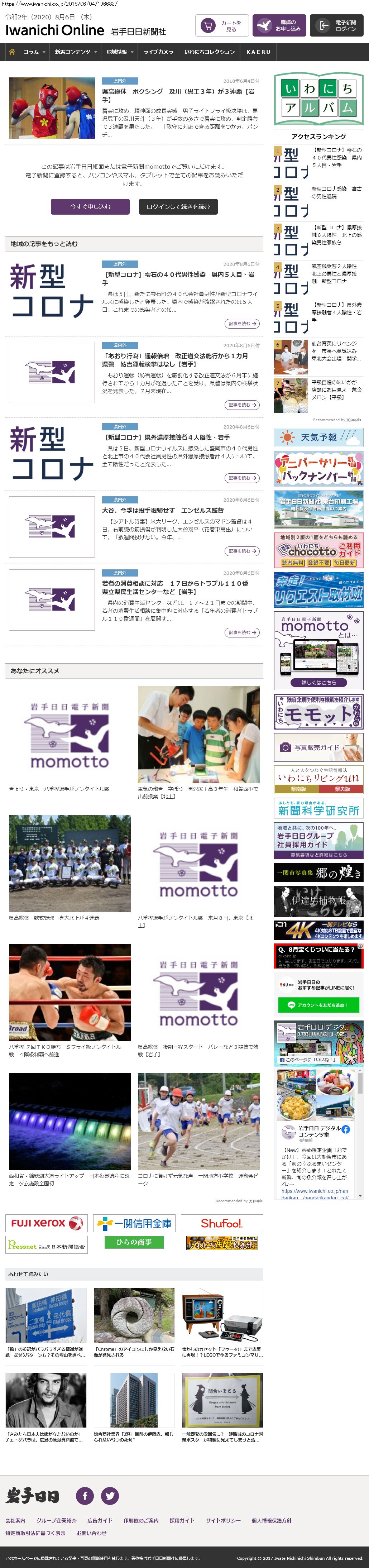Image resolution: width=369 pixels, height=1568 pixels.
Task: Select the KAERU navigation item
Action: (258, 52)
